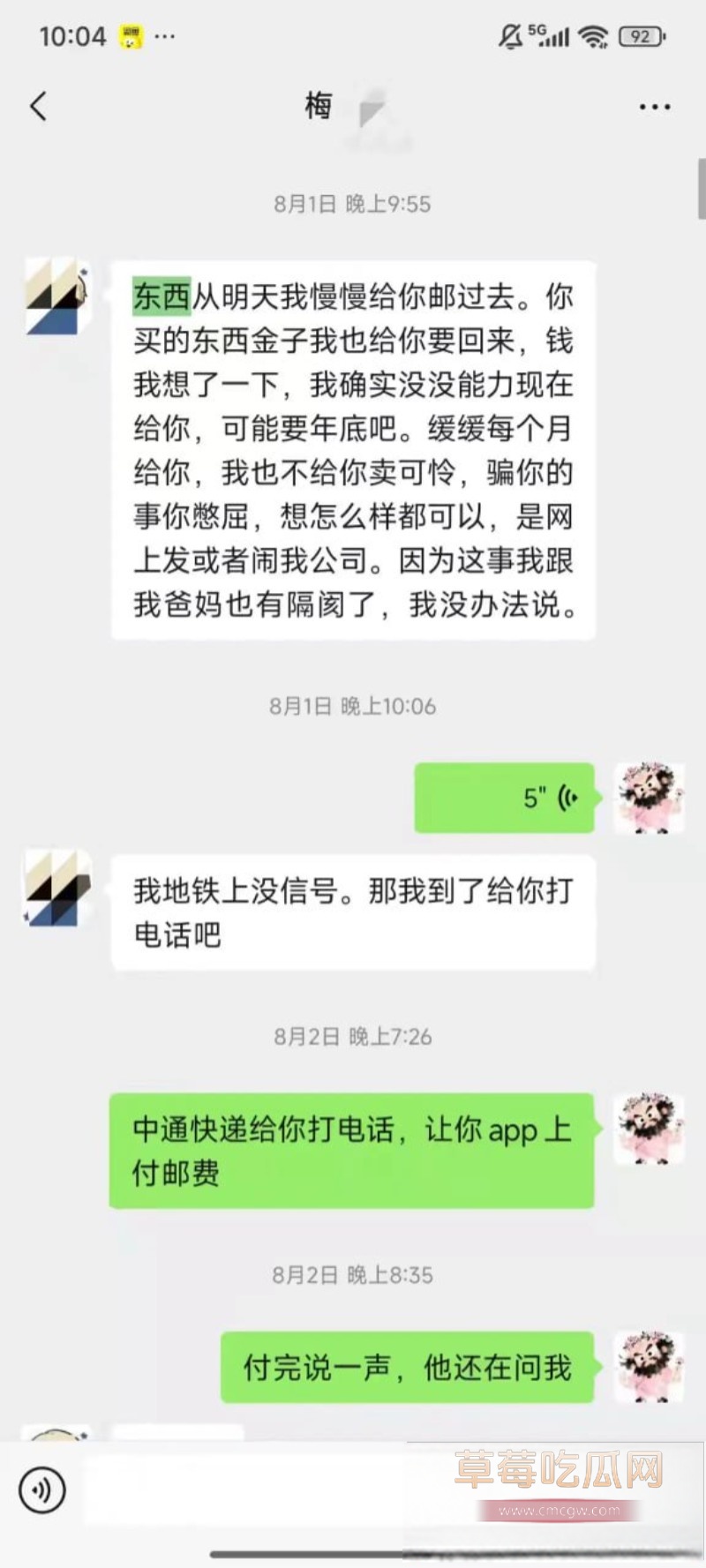Tap the back arrow to exit chat
Image resolution: width=706 pixels, height=1568 pixels.
coord(37,105)
